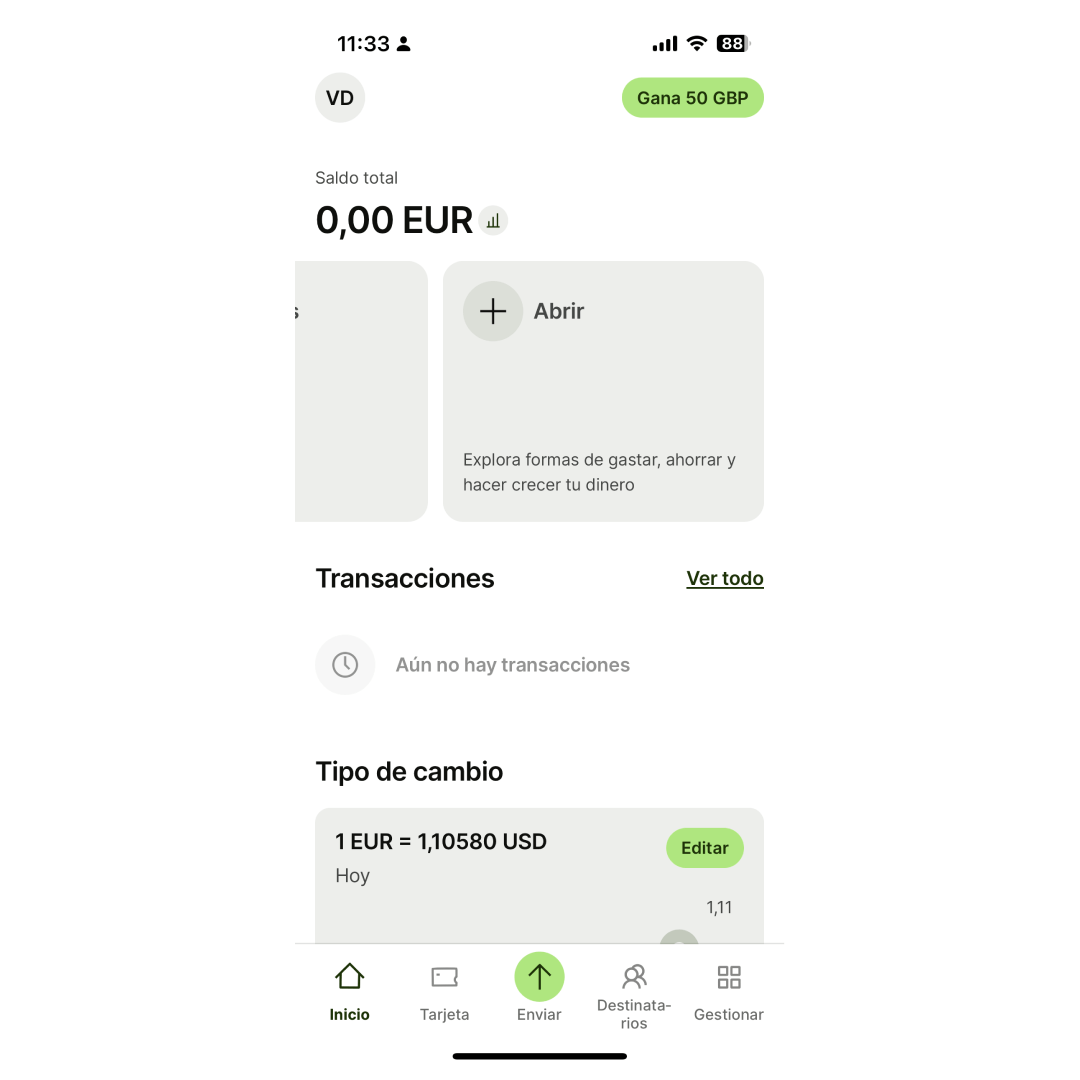Open Ver todo for transactions
Image resolution: width=1080 pixels, height=1080 pixels.
[724, 578]
